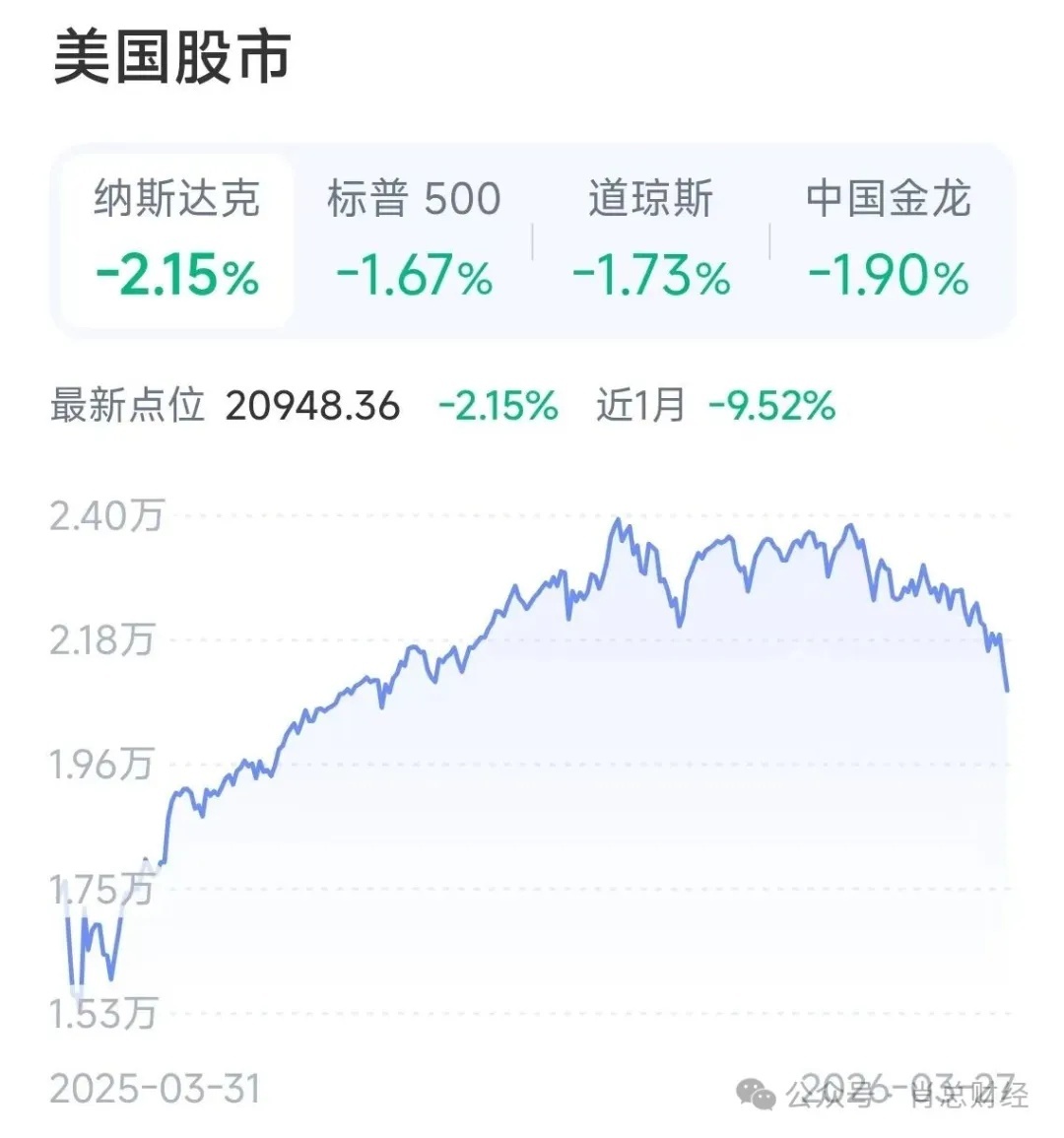The height and width of the screenshot is (1138, 1064).
Task: Switch to the 标普 500 tab
Action: 414,239
